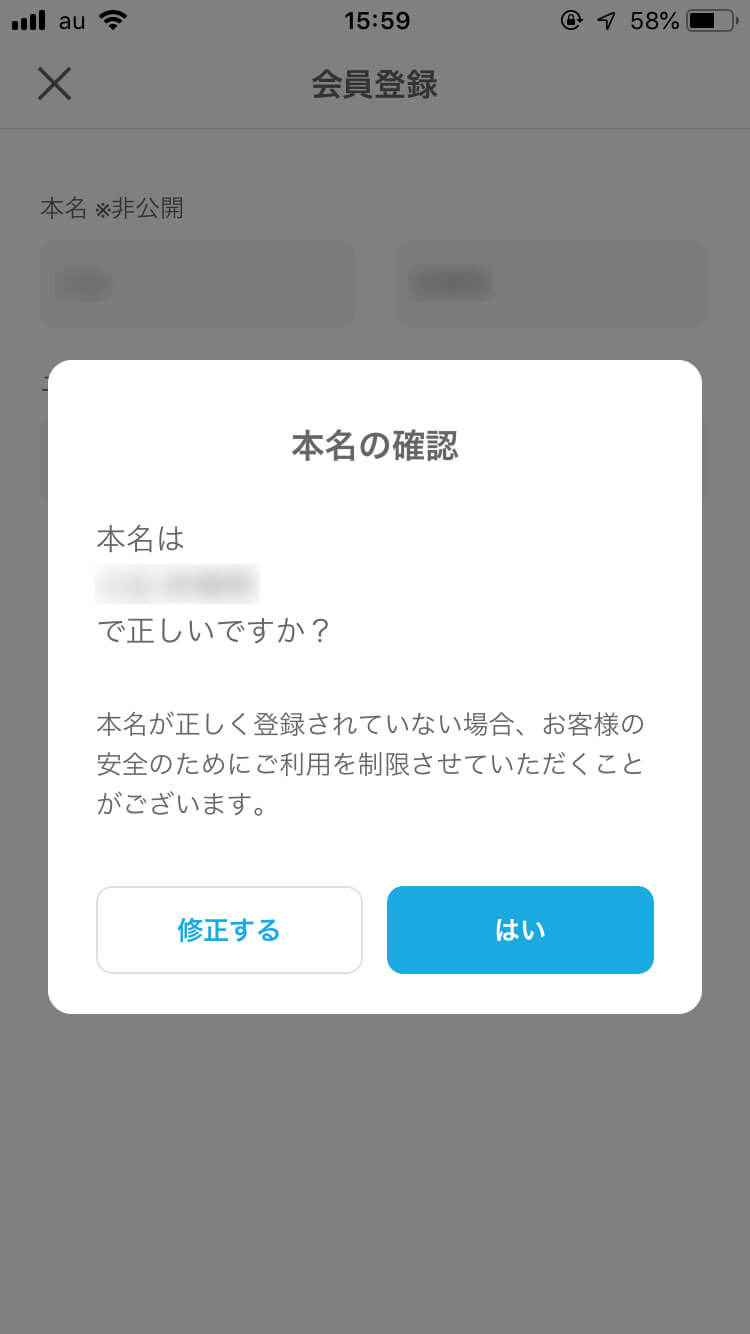Viewport: 750px width, 1334px height.
Task: Confirm the name with はい
Action: pyautogui.click(x=520, y=930)
